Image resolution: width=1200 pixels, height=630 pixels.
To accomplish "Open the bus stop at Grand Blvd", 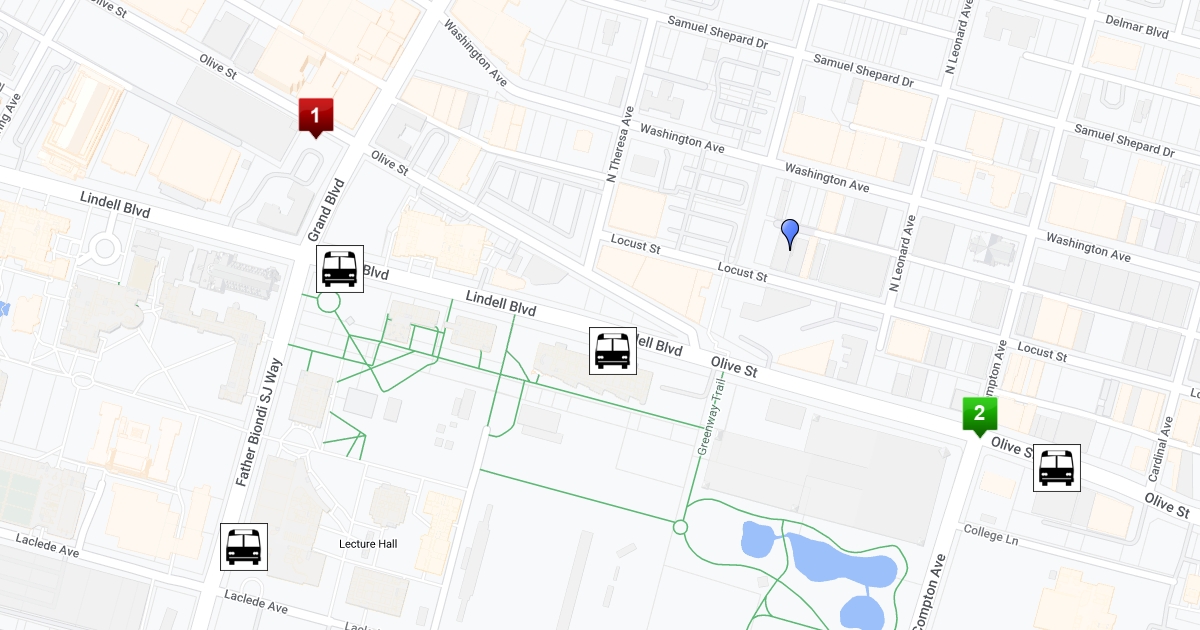I will (x=340, y=269).
